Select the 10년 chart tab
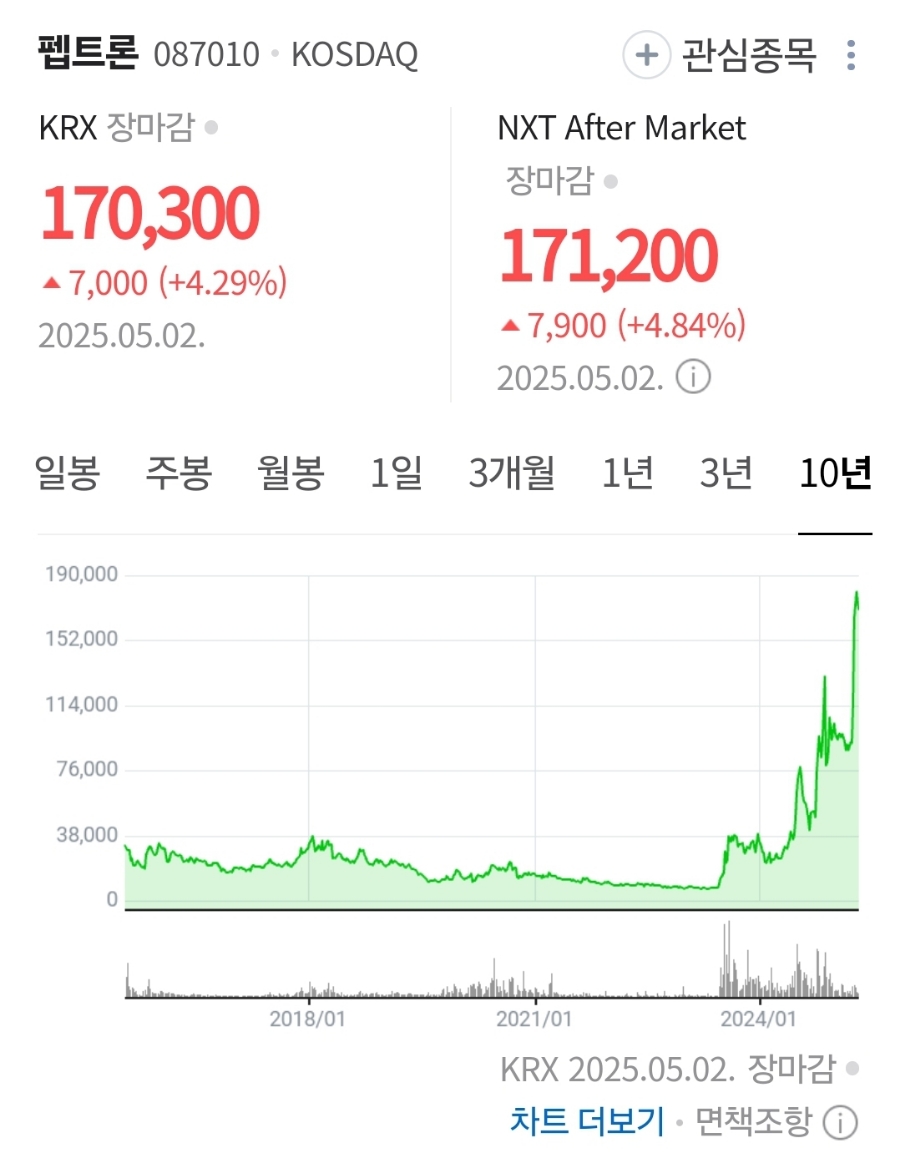This screenshot has width=900, height=1153. tap(835, 472)
